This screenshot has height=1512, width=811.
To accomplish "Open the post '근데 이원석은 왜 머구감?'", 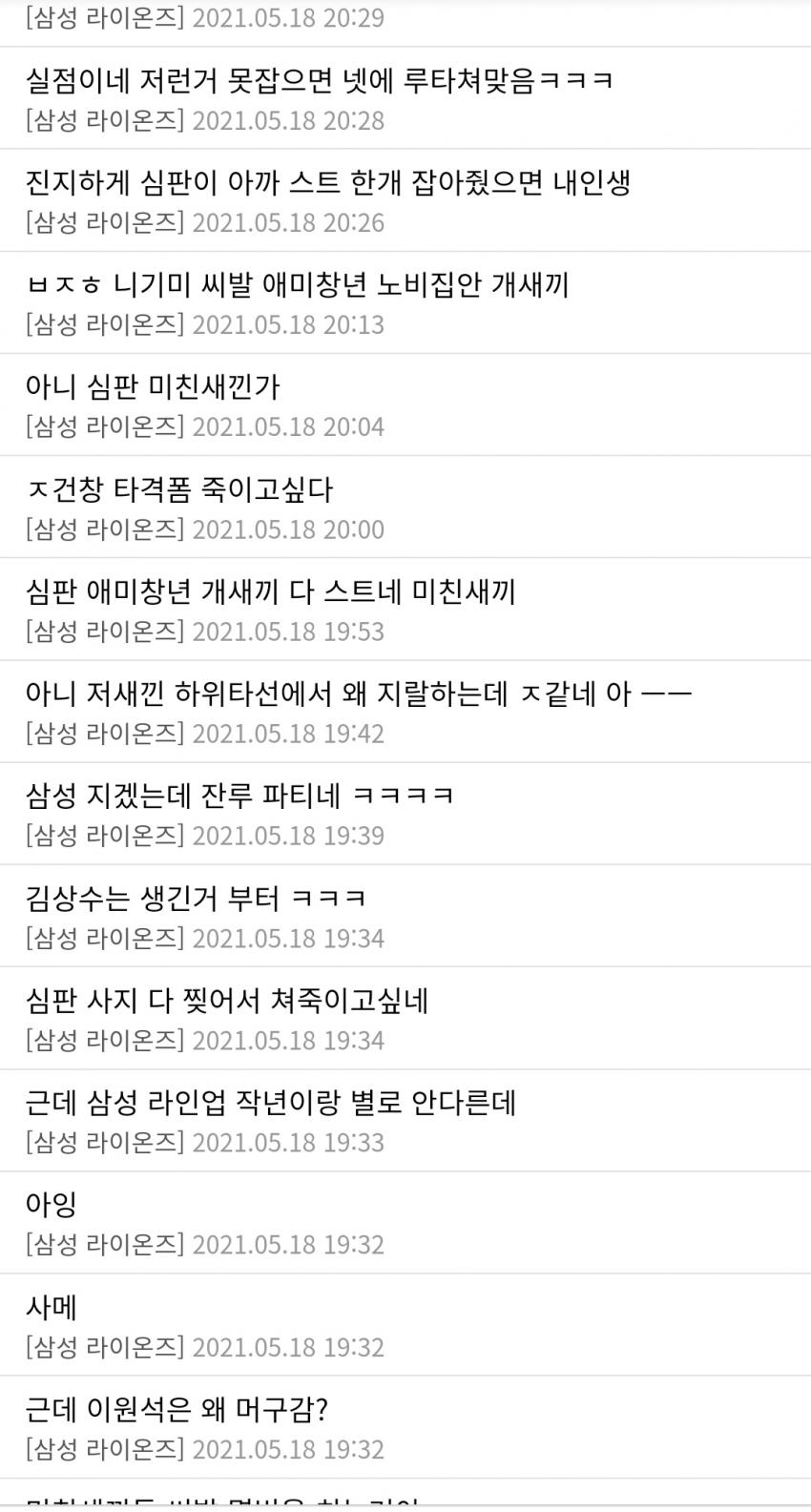I will click(177, 1409).
